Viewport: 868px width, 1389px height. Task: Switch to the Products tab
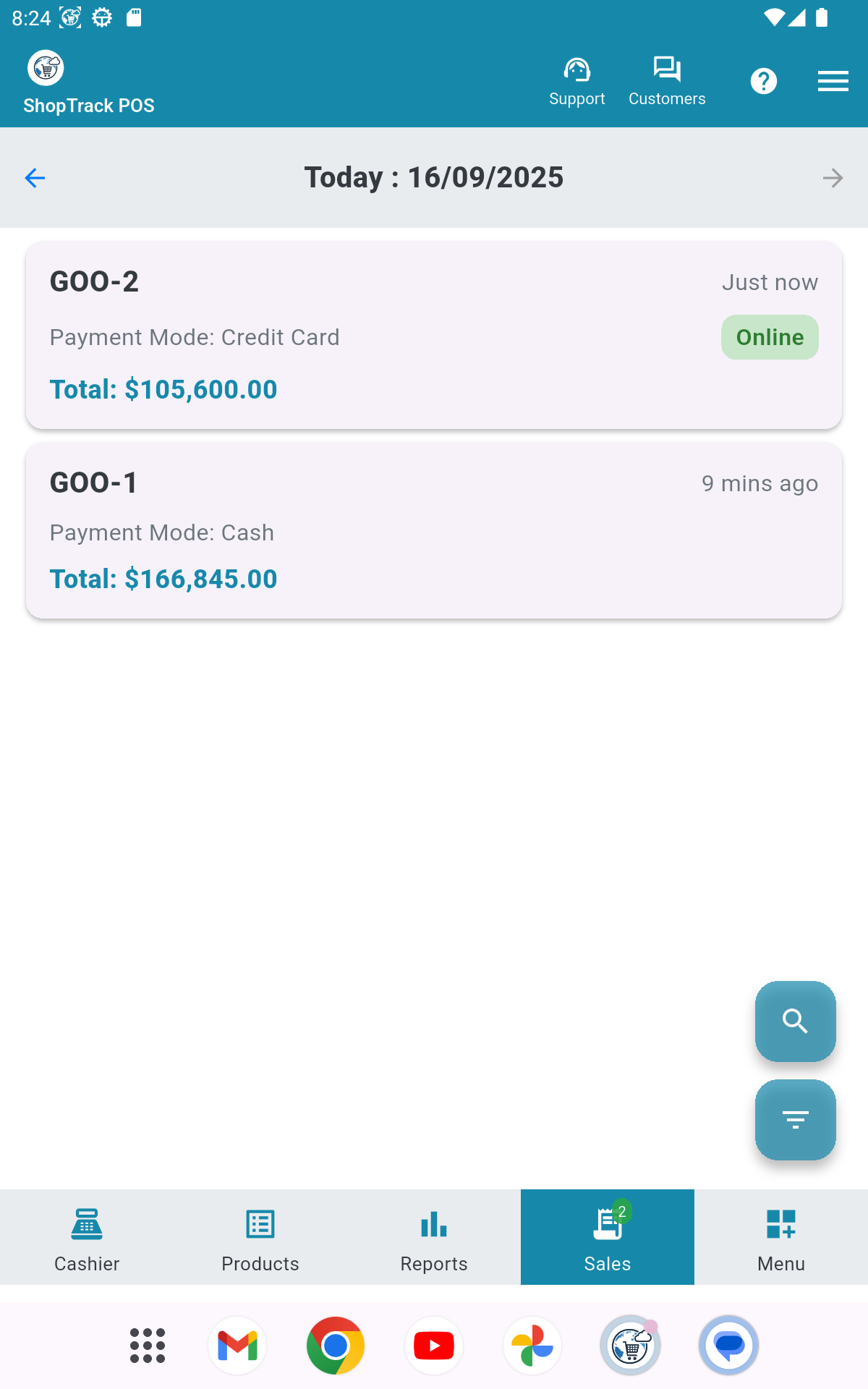coord(260,1237)
